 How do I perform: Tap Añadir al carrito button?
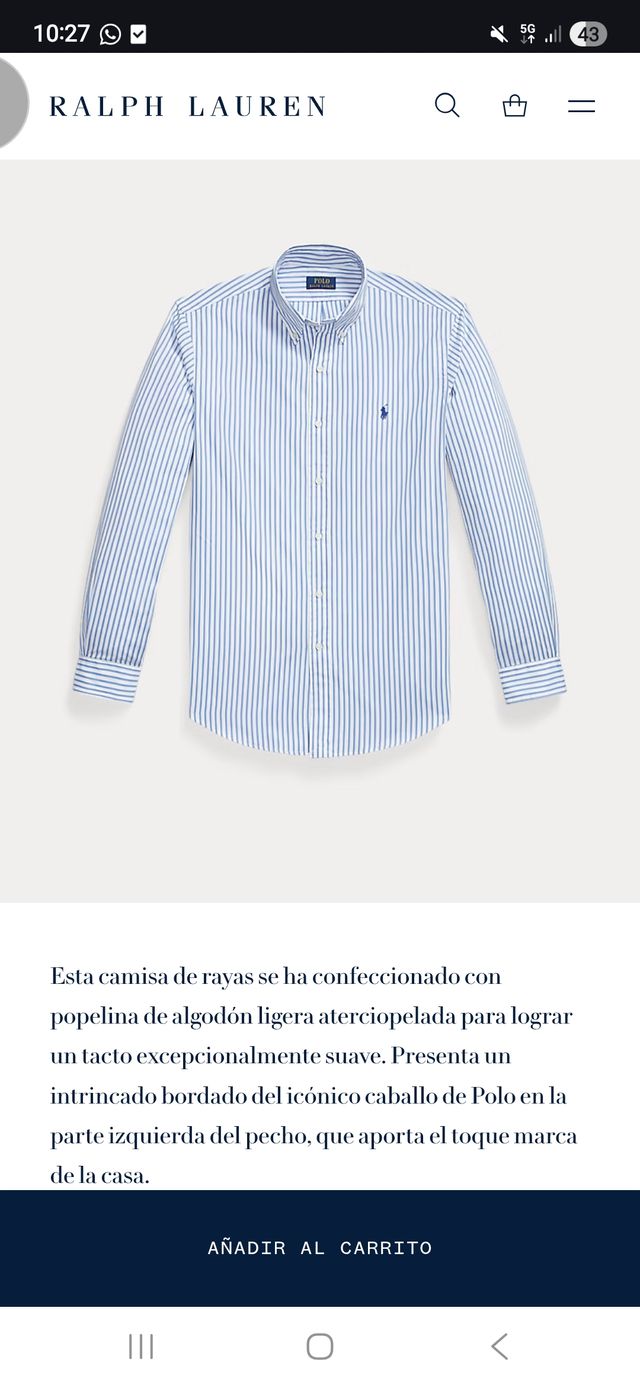[x=320, y=1248]
